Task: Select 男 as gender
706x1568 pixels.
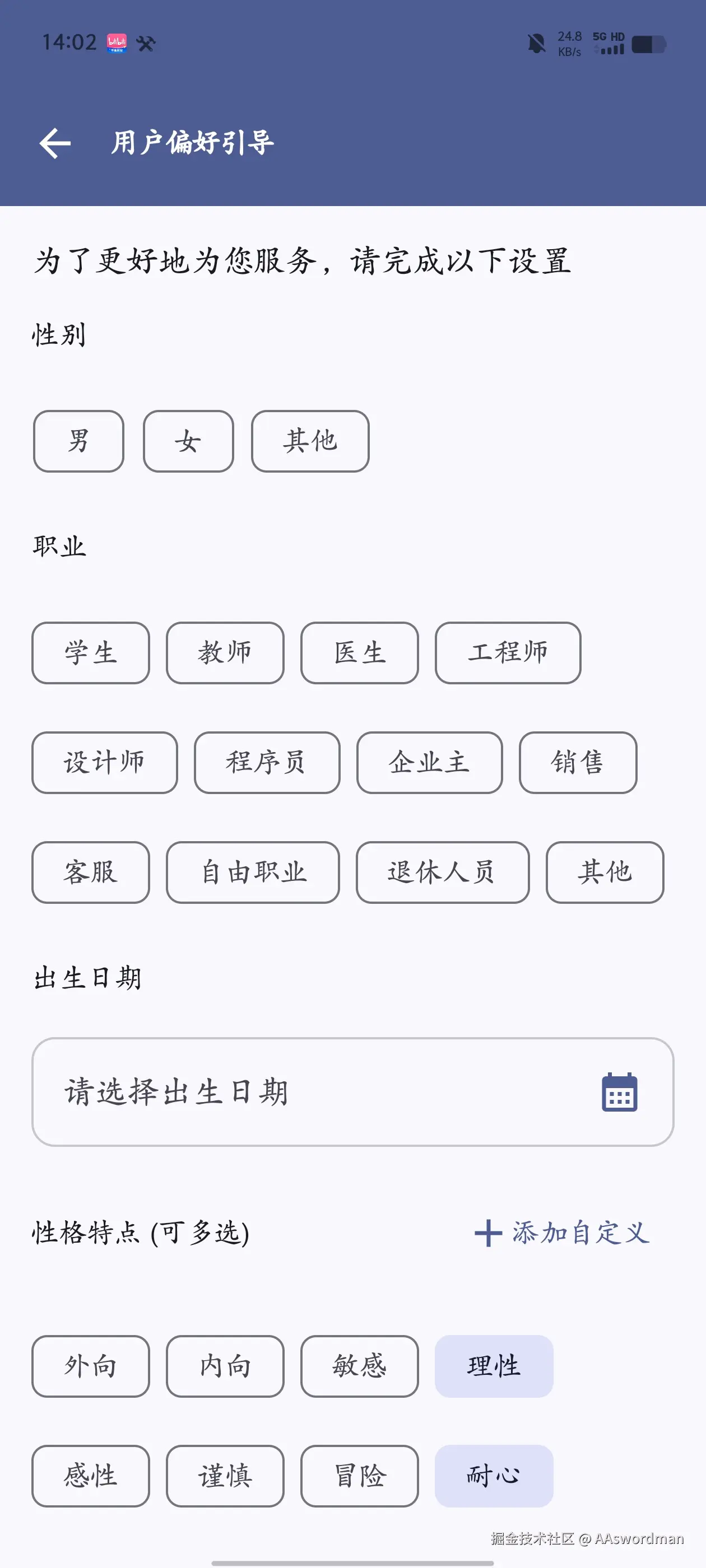Action: [x=78, y=441]
